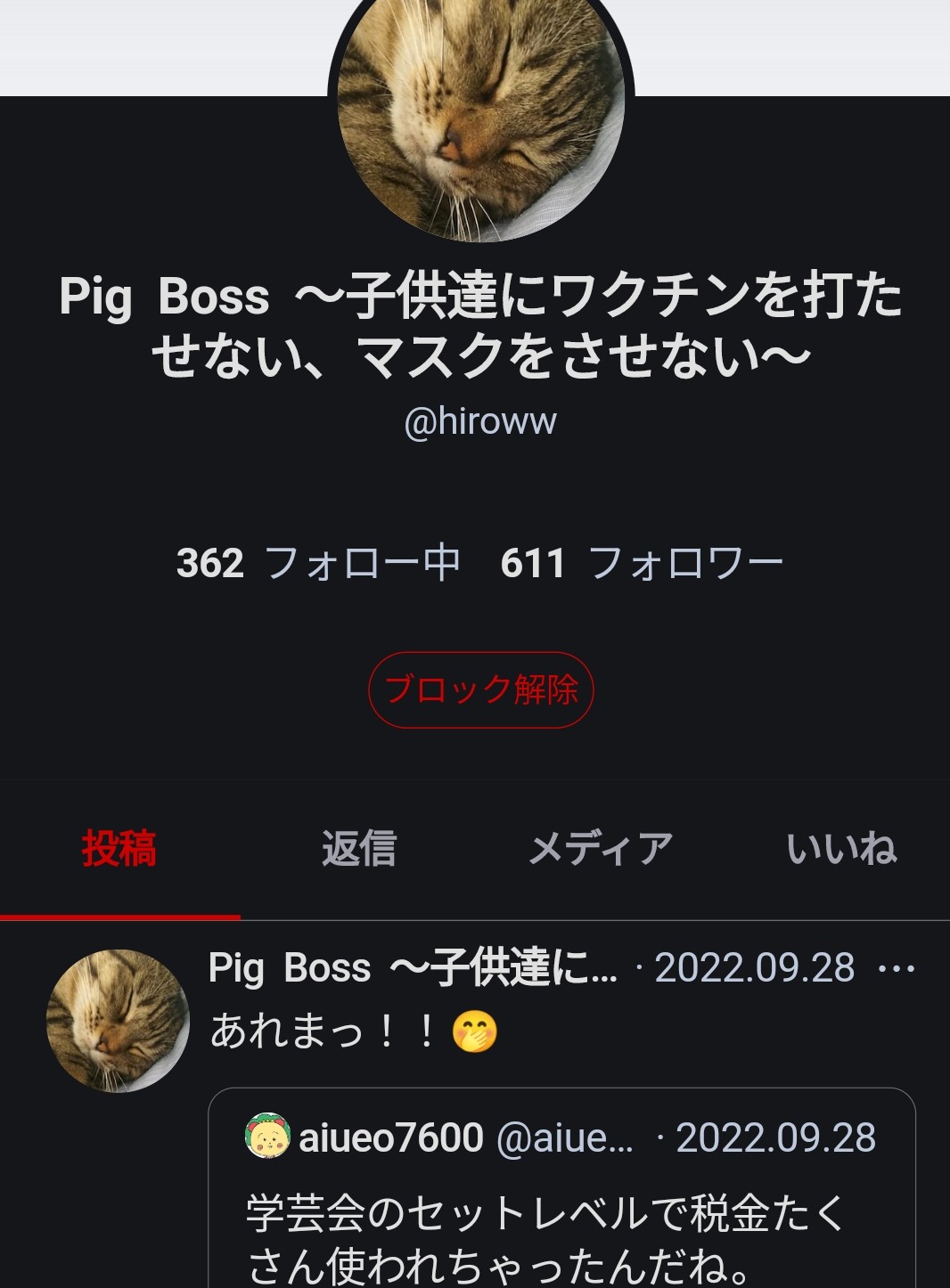
Task: Open the 362 フォロー中 following list
Action: 317,563
